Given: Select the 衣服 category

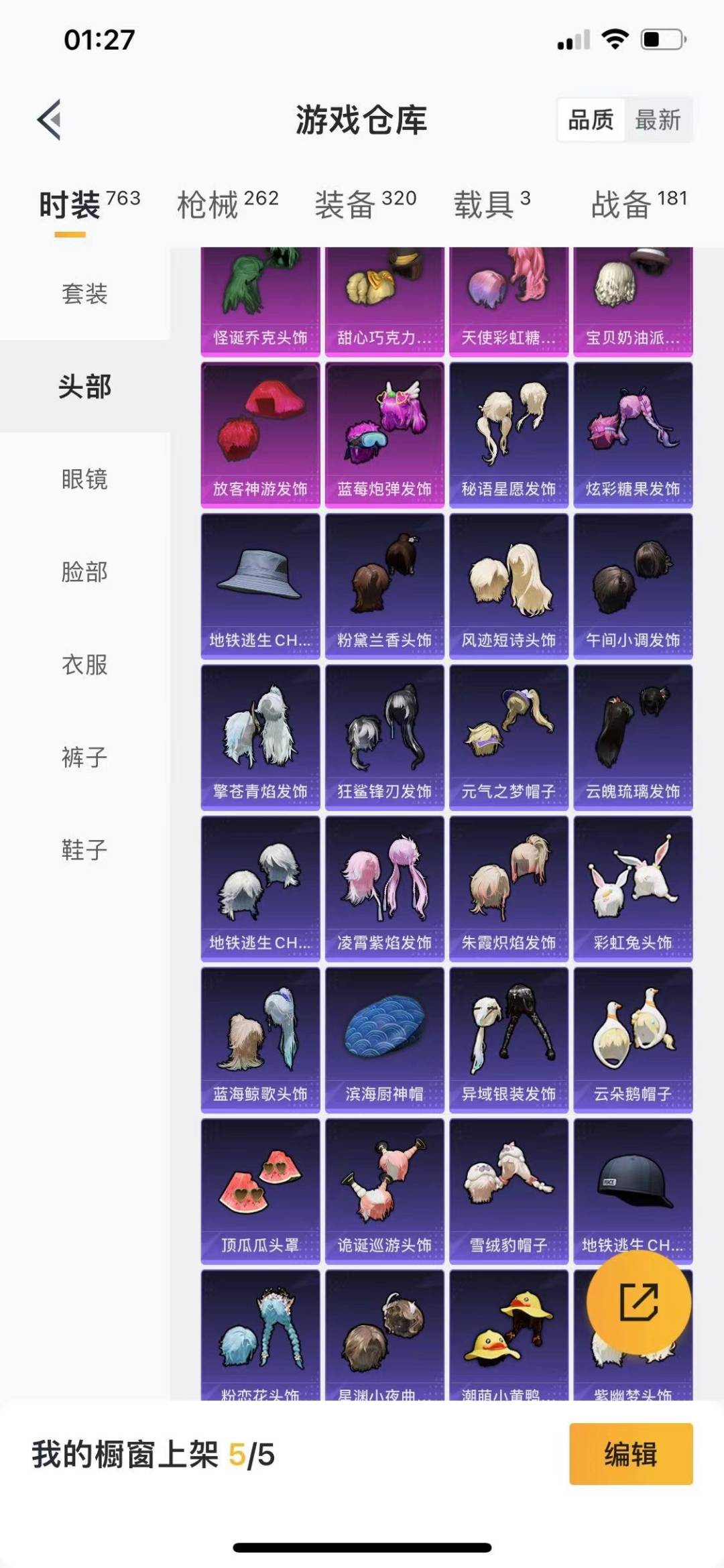Looking at the screenshot, I should click(84, 664).
